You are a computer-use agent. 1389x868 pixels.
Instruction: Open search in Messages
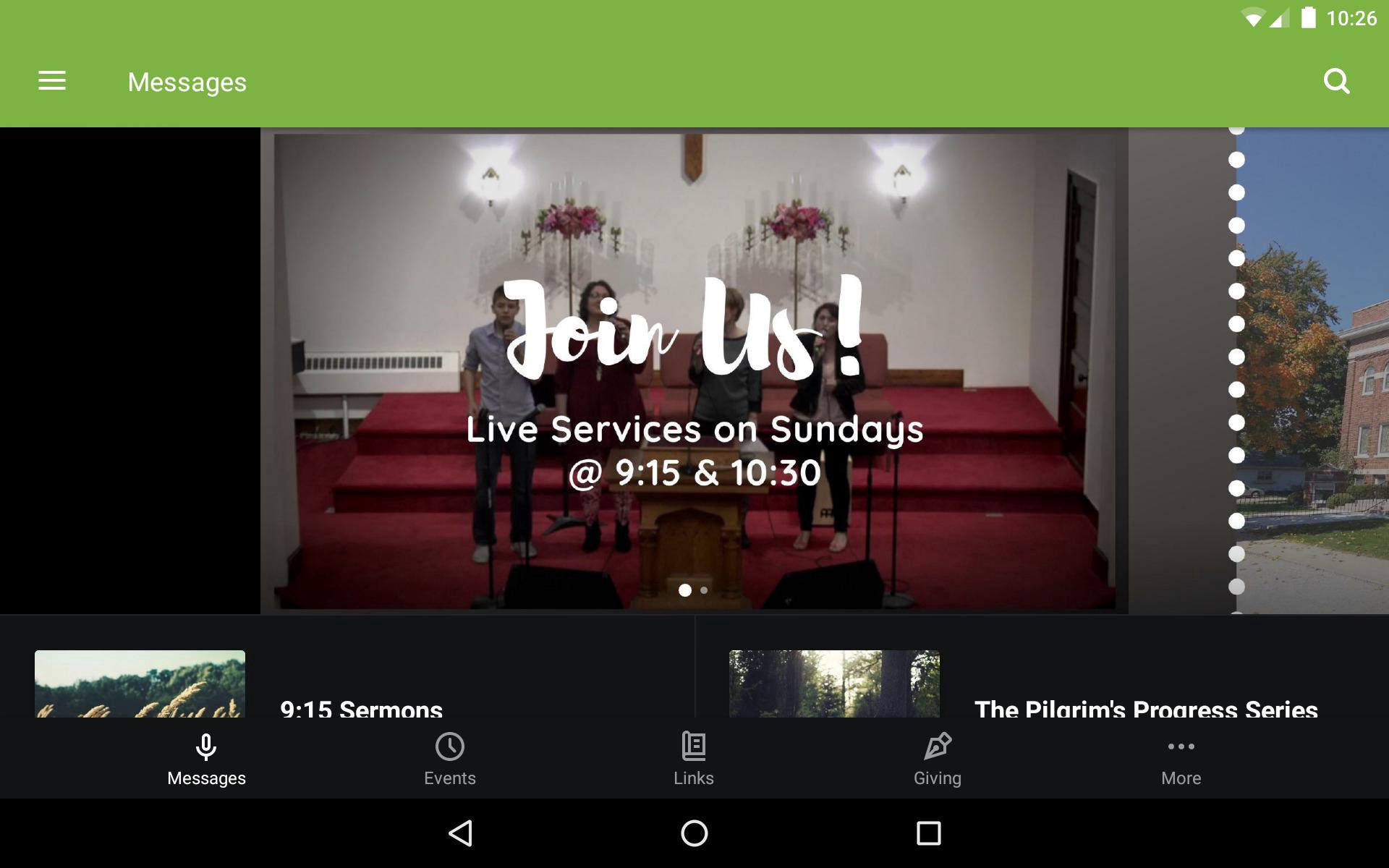[x=1335, y=81]
